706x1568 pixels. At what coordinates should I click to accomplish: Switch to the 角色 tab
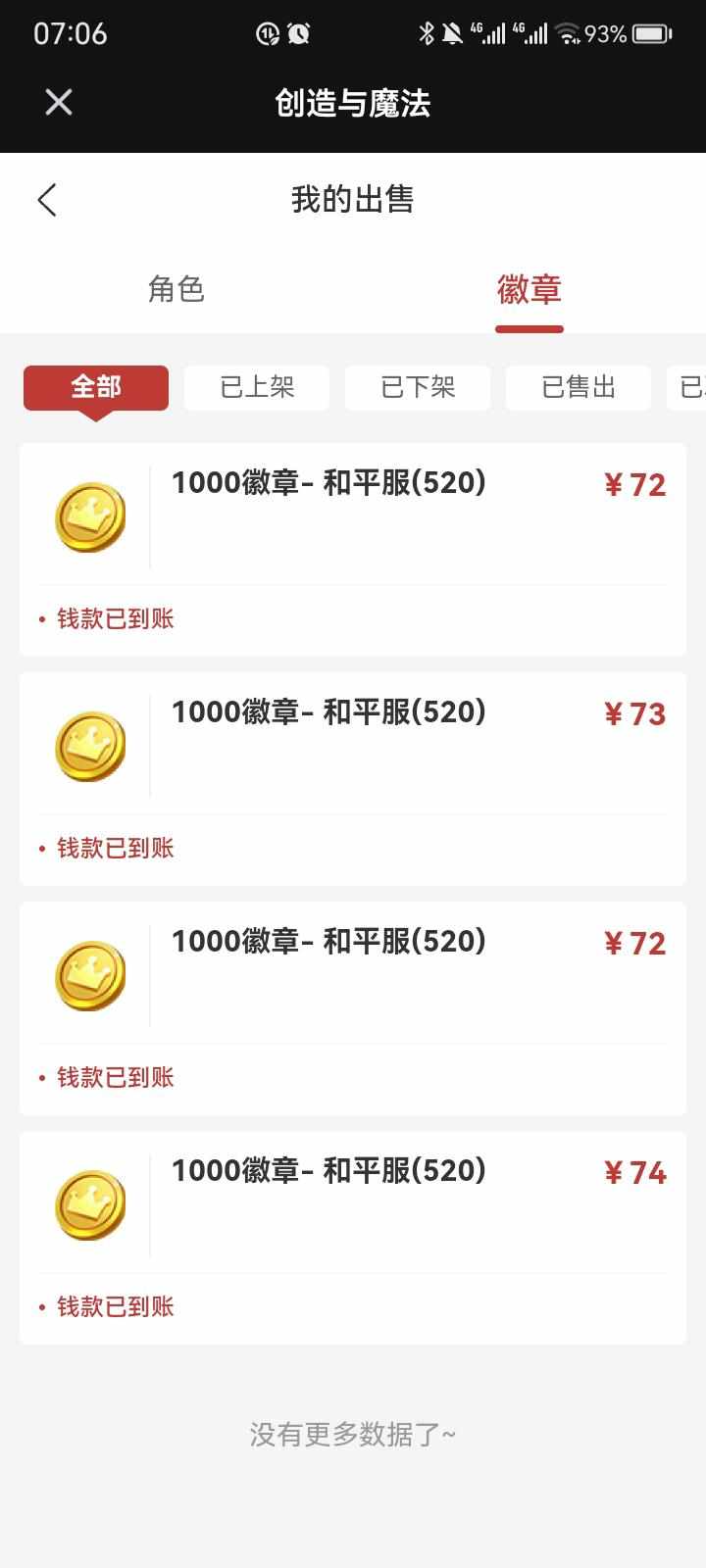[176, 290]
